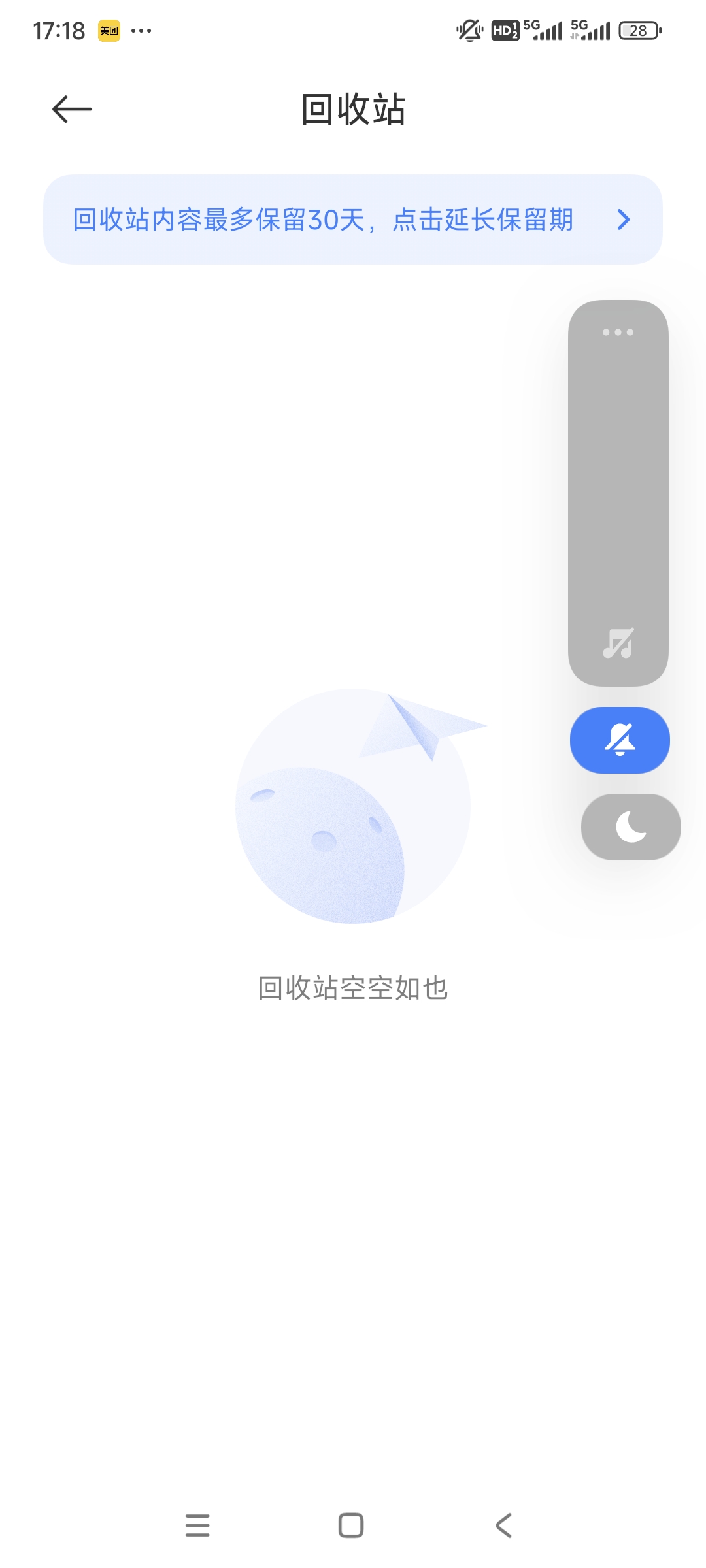Go back from the 回收站 page
706x1568 pixels.
72,109
